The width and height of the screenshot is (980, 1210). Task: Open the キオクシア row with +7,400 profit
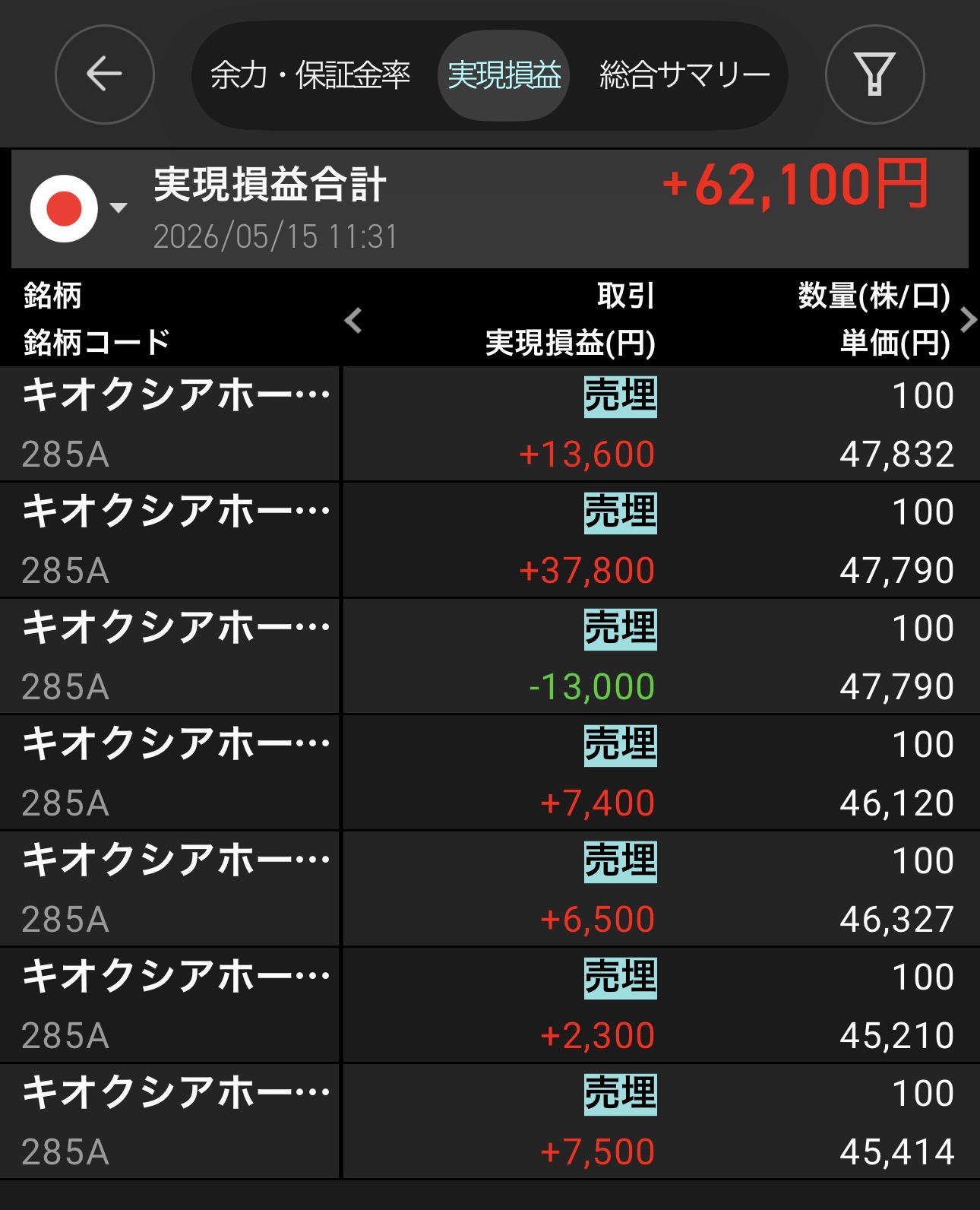coord(490,773)
